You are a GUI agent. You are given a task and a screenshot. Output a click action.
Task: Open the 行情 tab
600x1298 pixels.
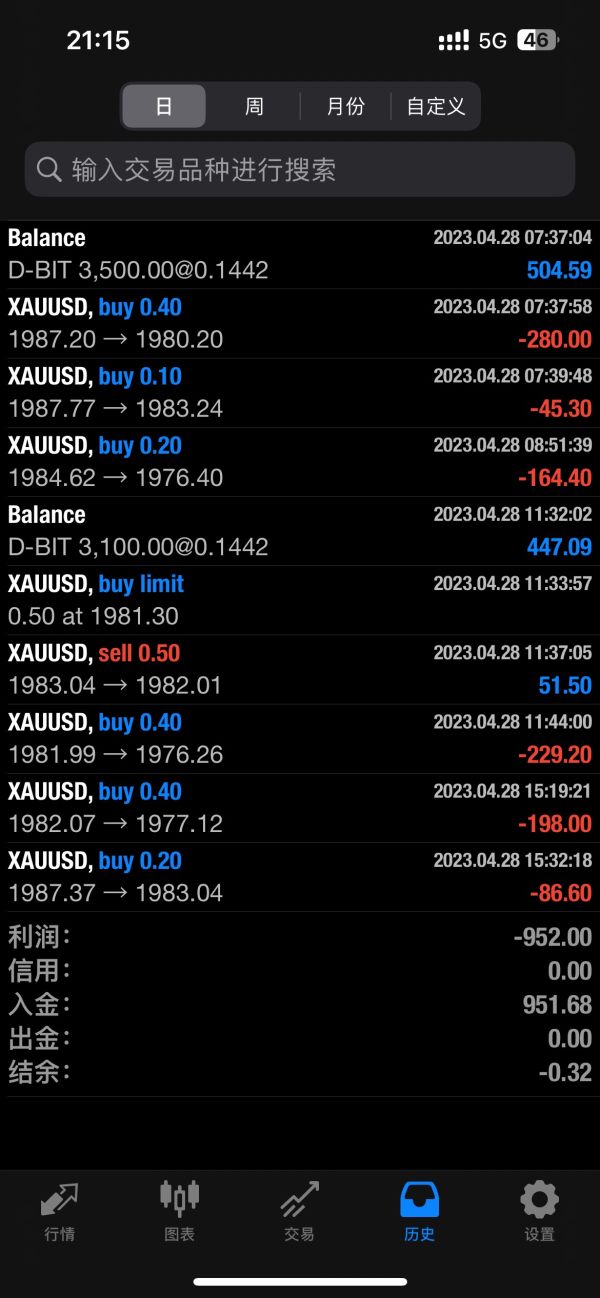tap(60, 1210)
